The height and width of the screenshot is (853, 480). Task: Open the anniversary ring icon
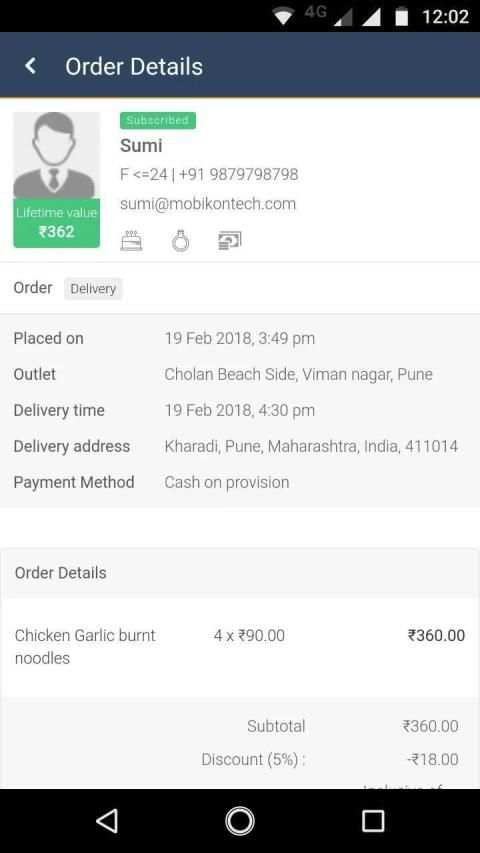pos(181,240)
